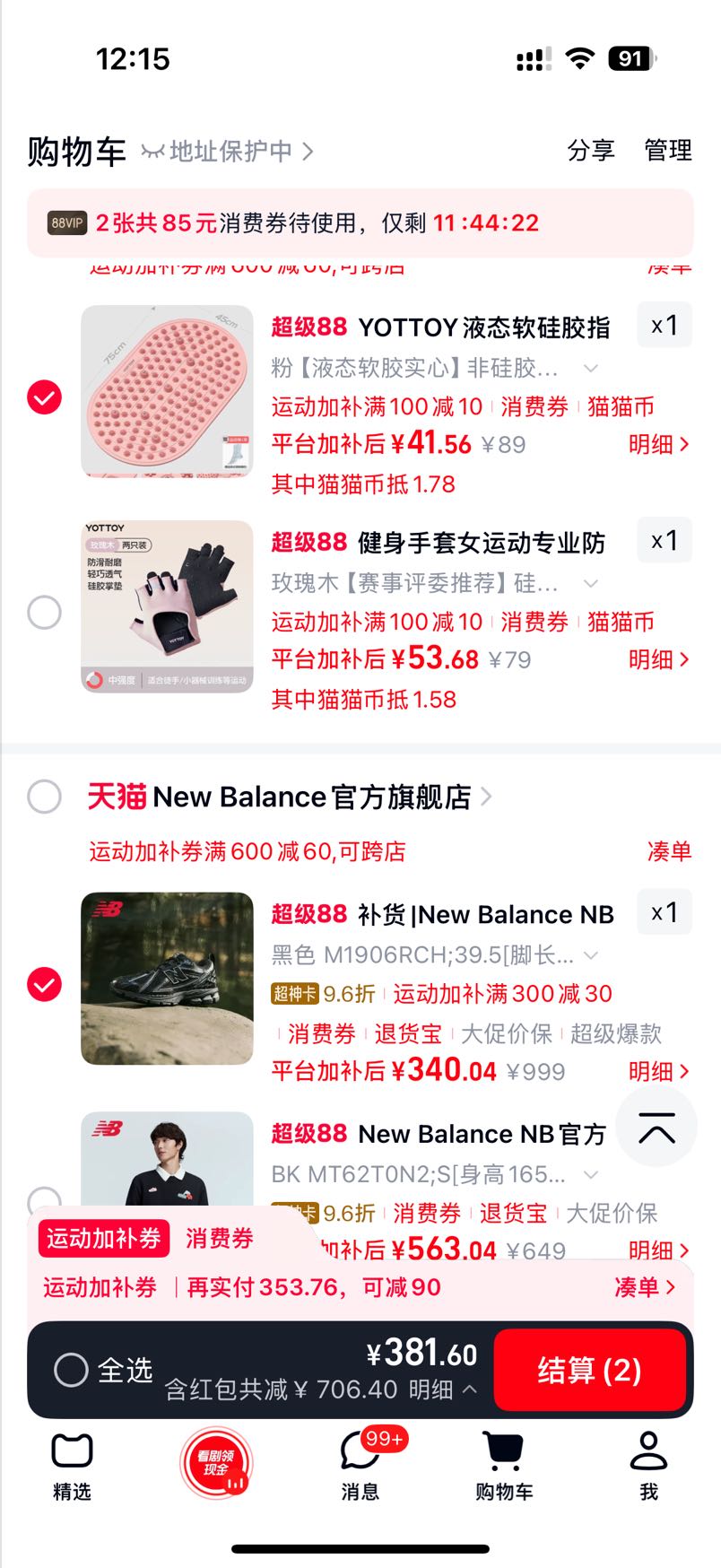Expand variant options for 黑色 M1906RCH shoes
The image size is (721, 1568).
(591, 955)
